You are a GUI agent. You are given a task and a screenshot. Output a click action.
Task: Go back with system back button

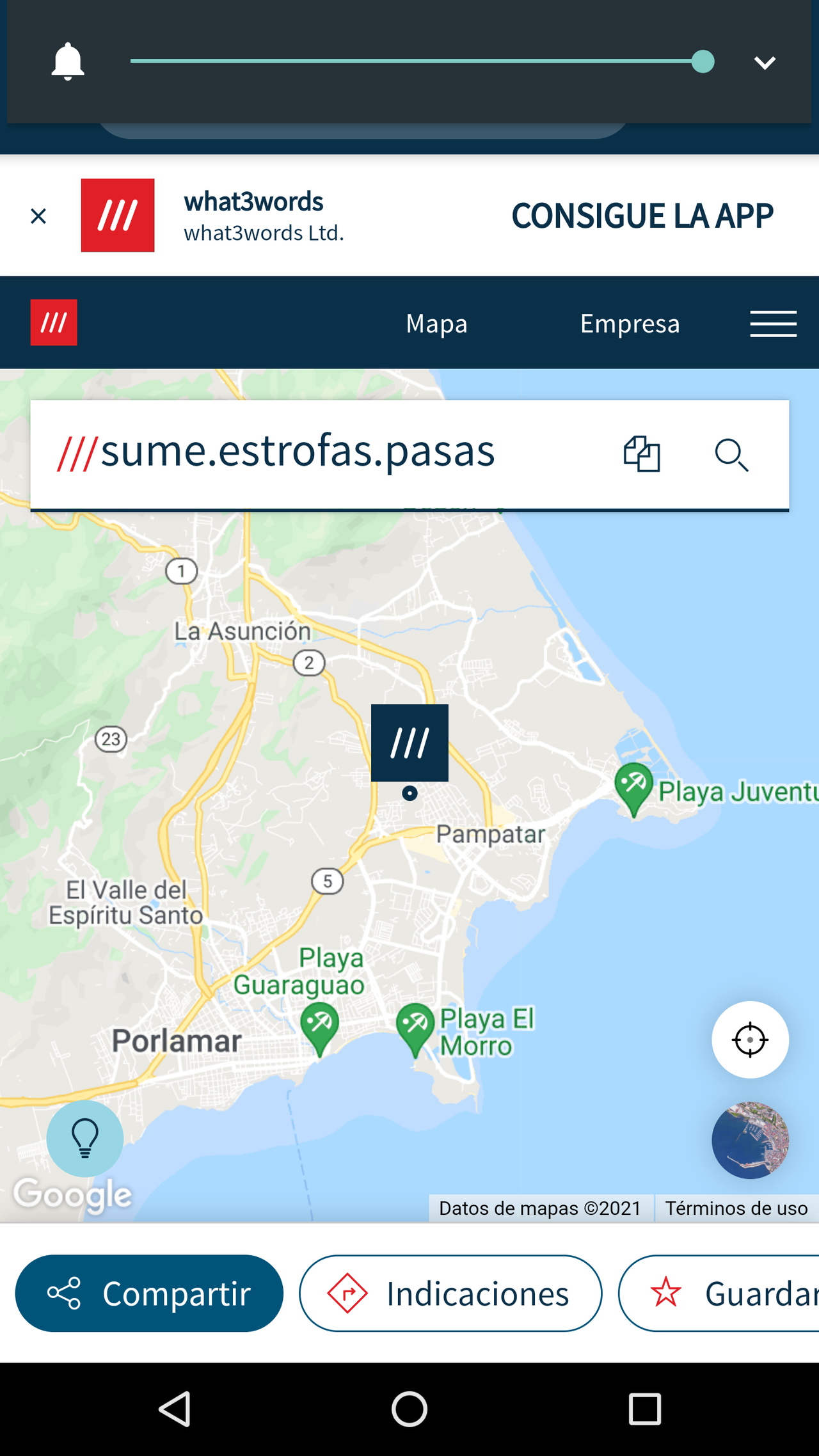(x=175, y=1409)
